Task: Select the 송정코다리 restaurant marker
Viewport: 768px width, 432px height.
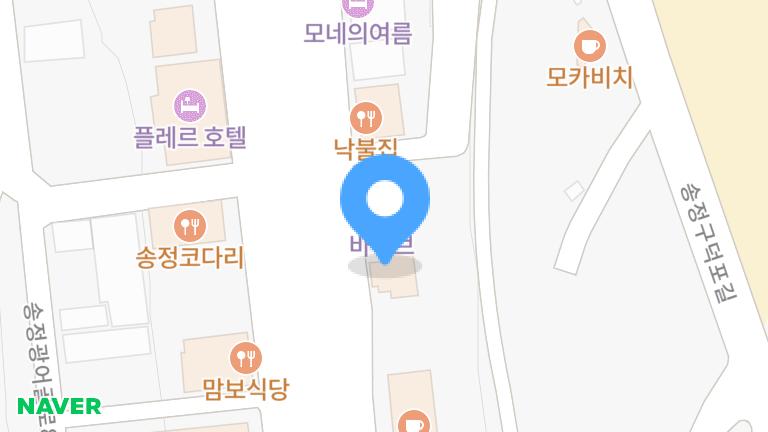Action: tap(189, 225)
